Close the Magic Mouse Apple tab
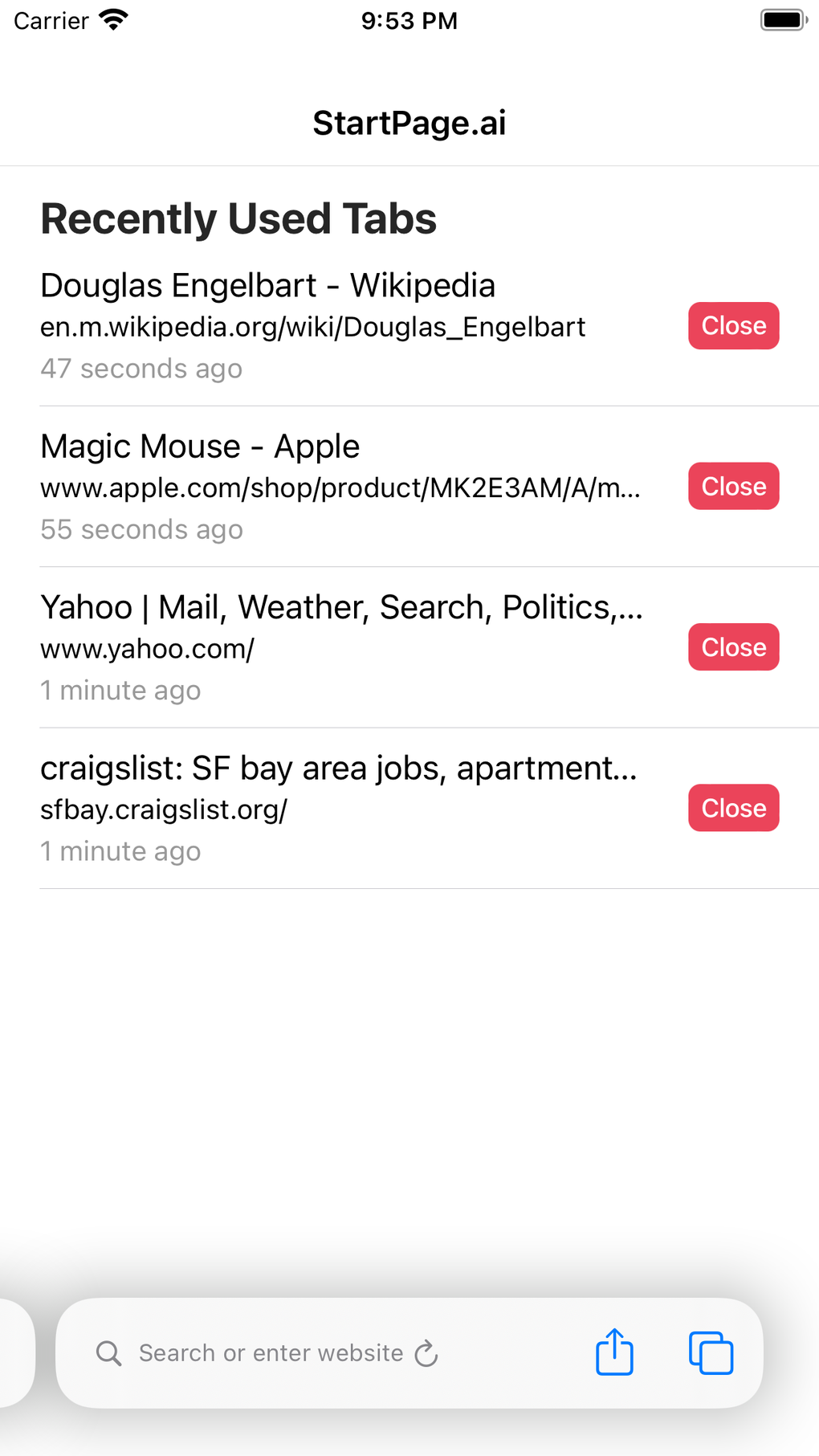The width and height of the screenshot is (819, 1456). [733, 487]
